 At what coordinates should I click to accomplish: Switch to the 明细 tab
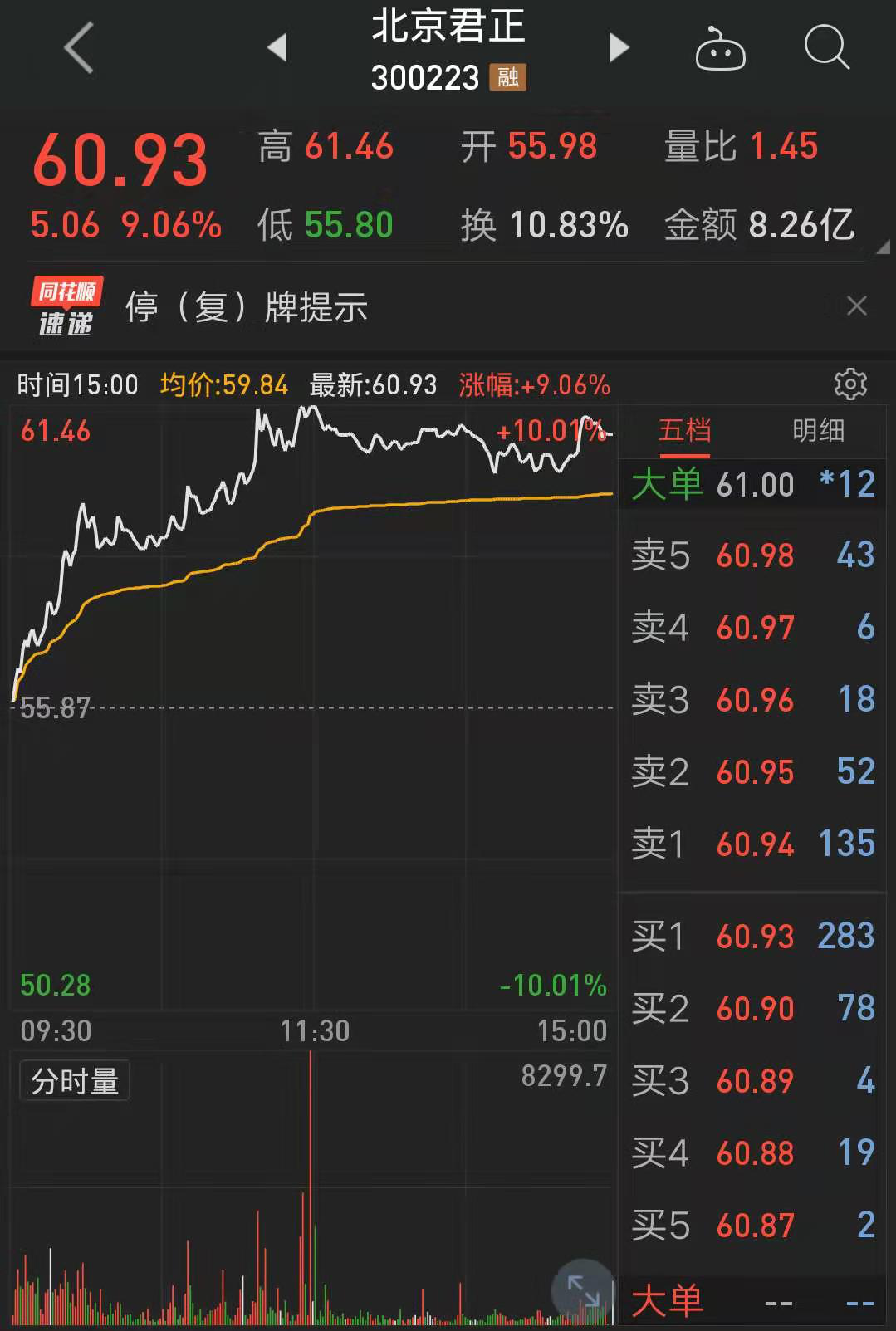tap(817, 431)
